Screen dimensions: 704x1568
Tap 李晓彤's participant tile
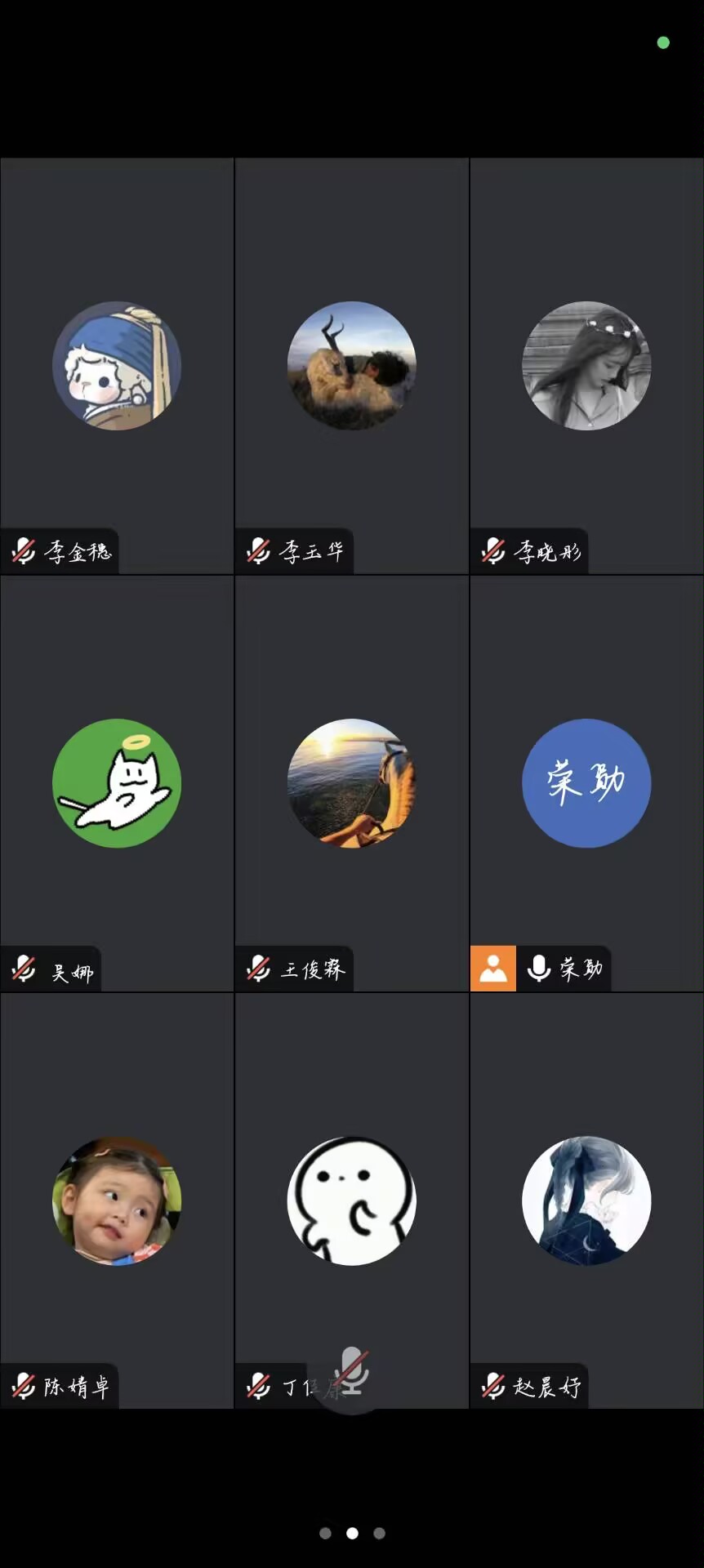(586, 366)
